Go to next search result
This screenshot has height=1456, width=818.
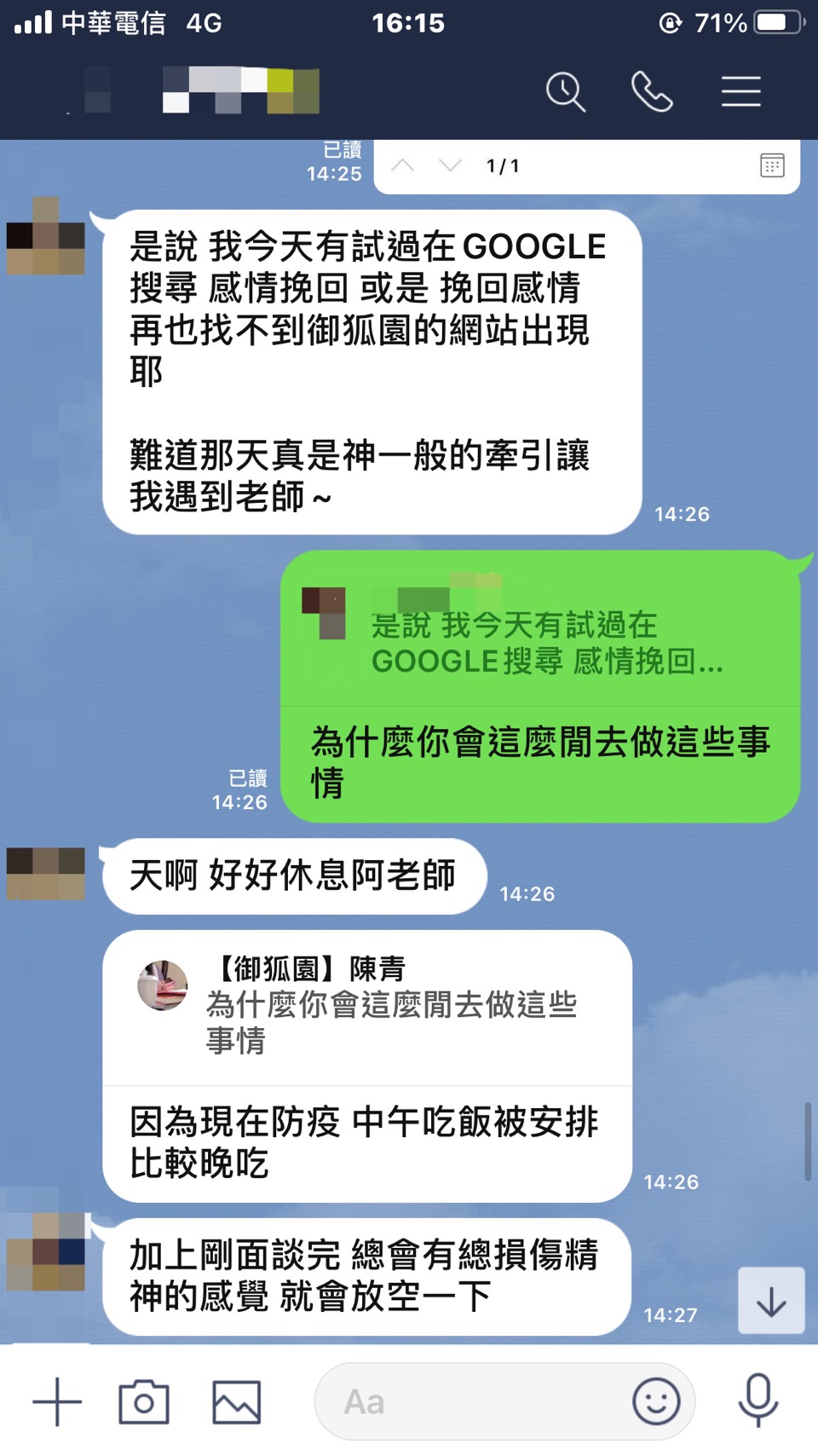click(x=450, y=165)
